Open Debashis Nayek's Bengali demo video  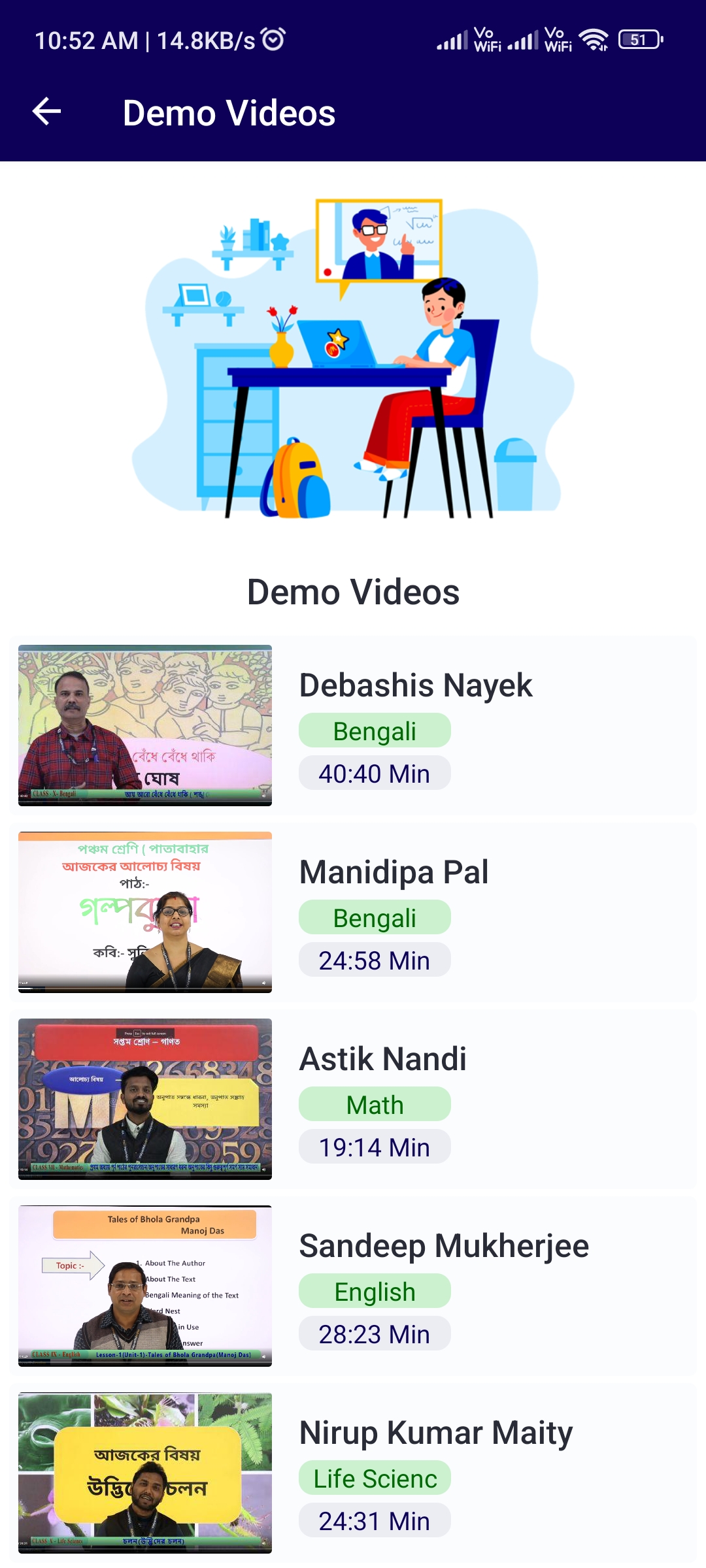tap(145, 725)
